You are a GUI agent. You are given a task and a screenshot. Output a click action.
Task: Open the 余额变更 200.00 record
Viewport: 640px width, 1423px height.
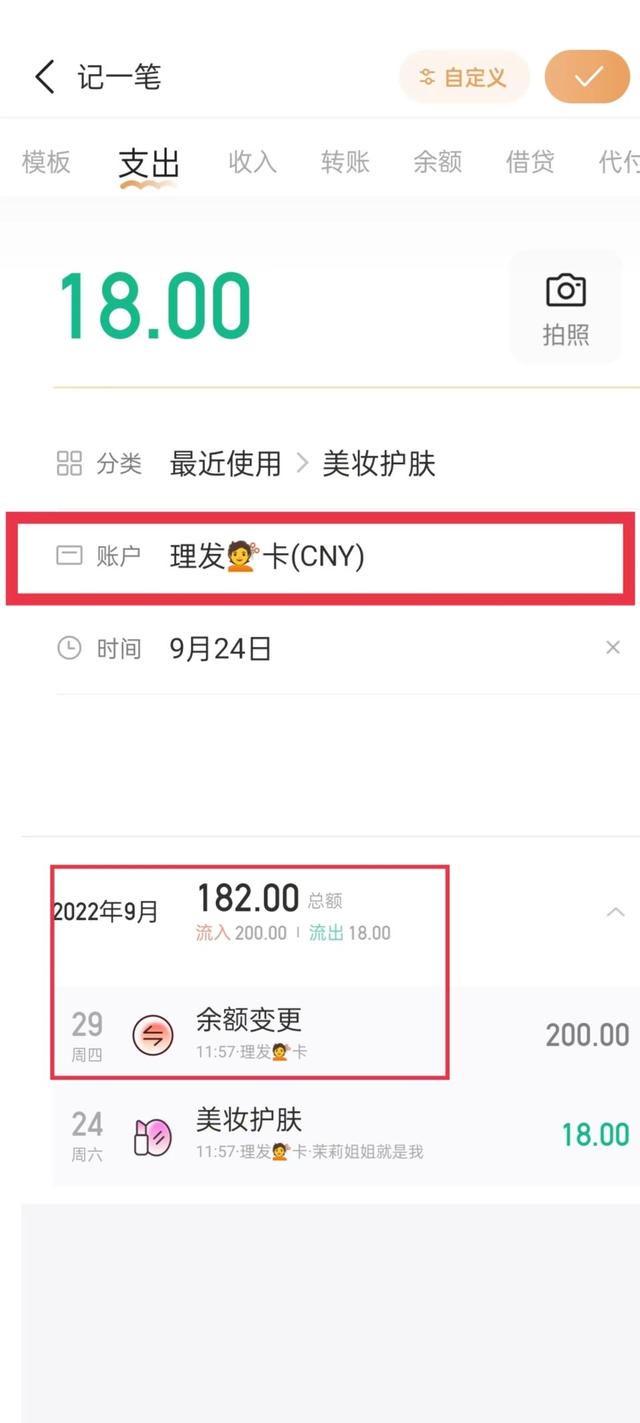[x=340, y=1034]
